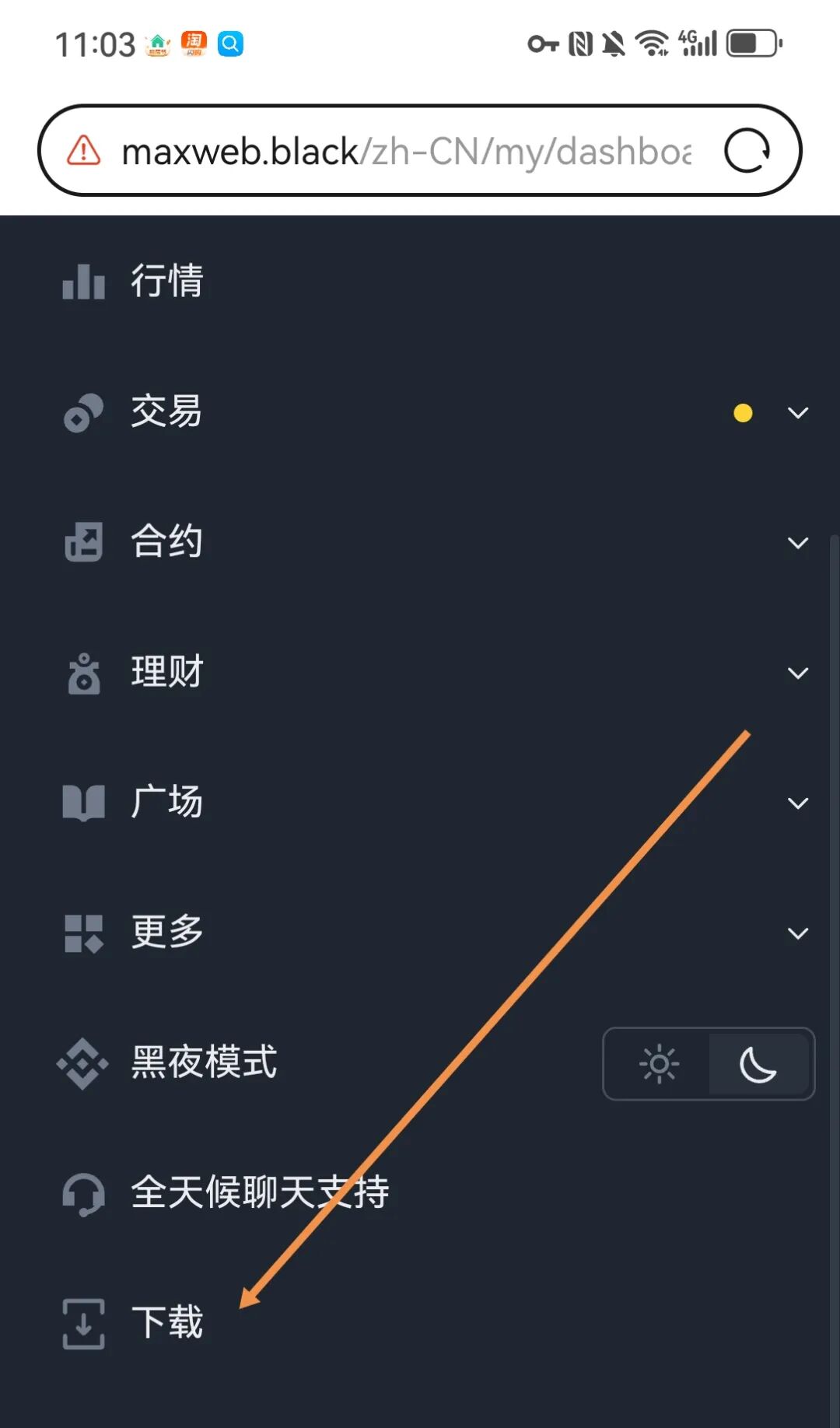Click the 行情 markets chart icon
The height and width of the screenshot is (1428, 840).
tap(82, 283)
